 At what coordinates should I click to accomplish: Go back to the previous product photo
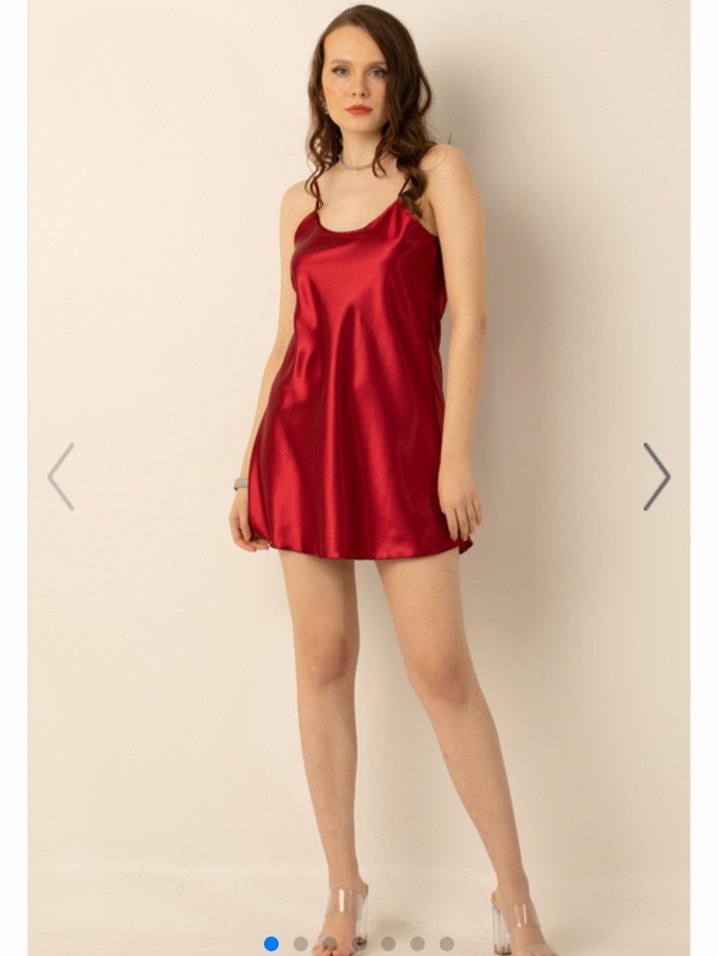[x=61, y=476]
